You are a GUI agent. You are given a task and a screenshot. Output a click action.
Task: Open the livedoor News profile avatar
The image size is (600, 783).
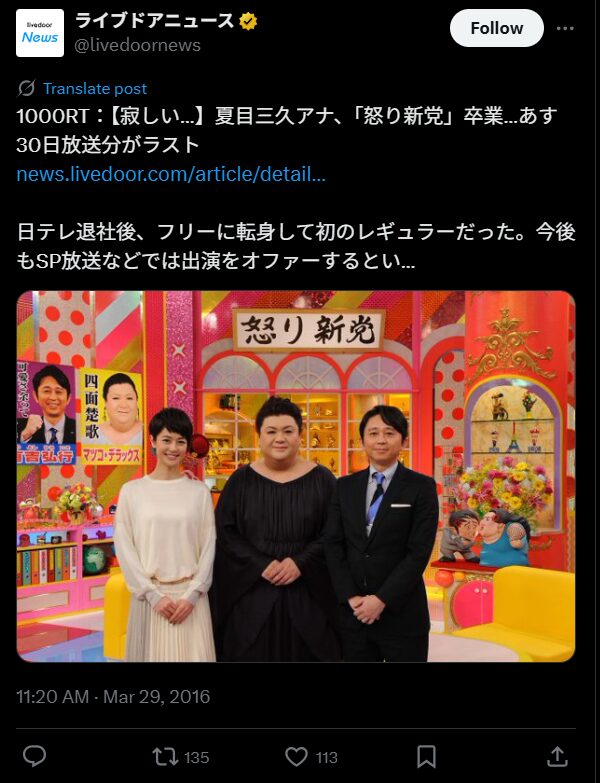point(40,33)
